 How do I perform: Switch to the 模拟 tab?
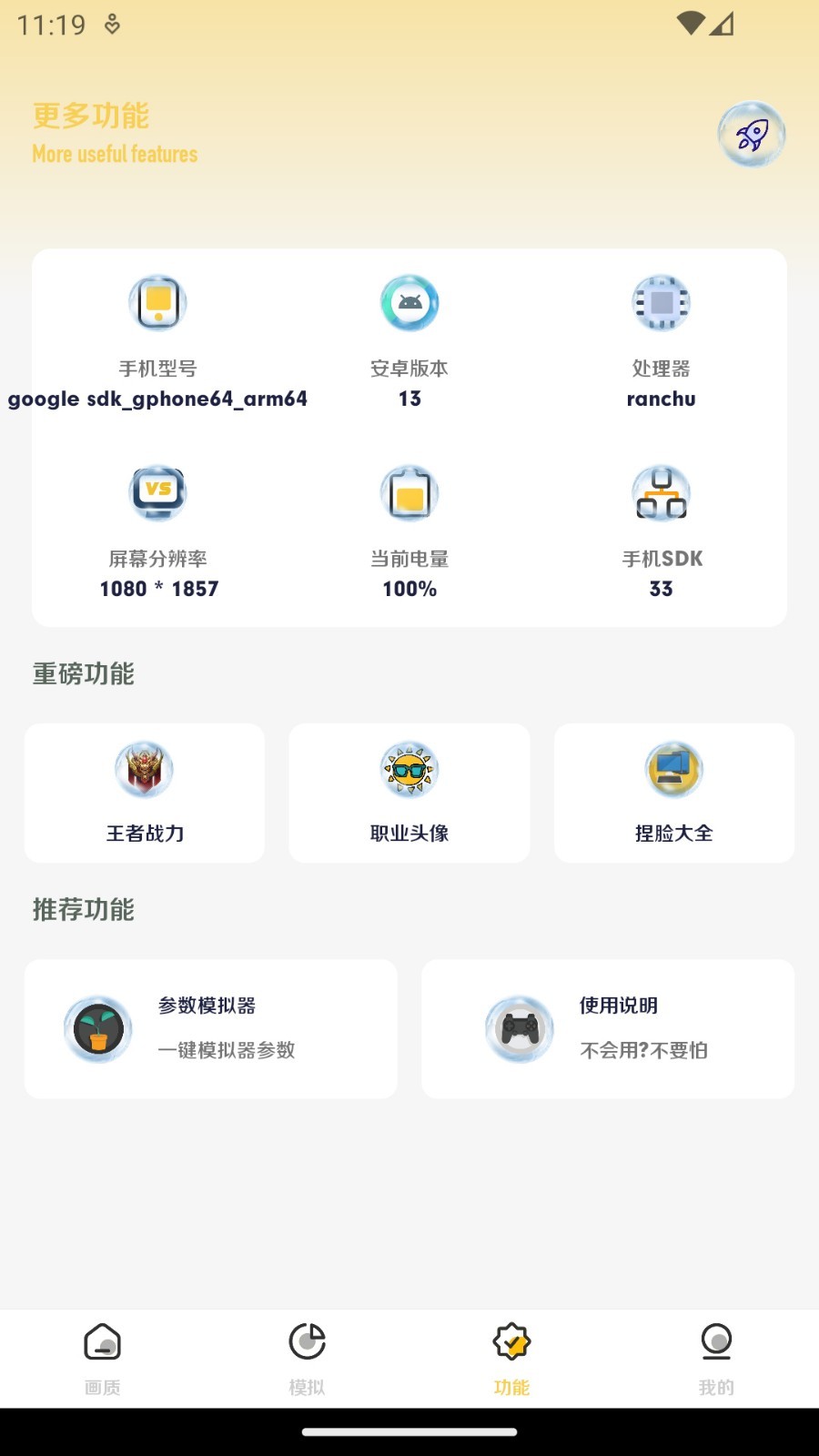click(307, 1359)
